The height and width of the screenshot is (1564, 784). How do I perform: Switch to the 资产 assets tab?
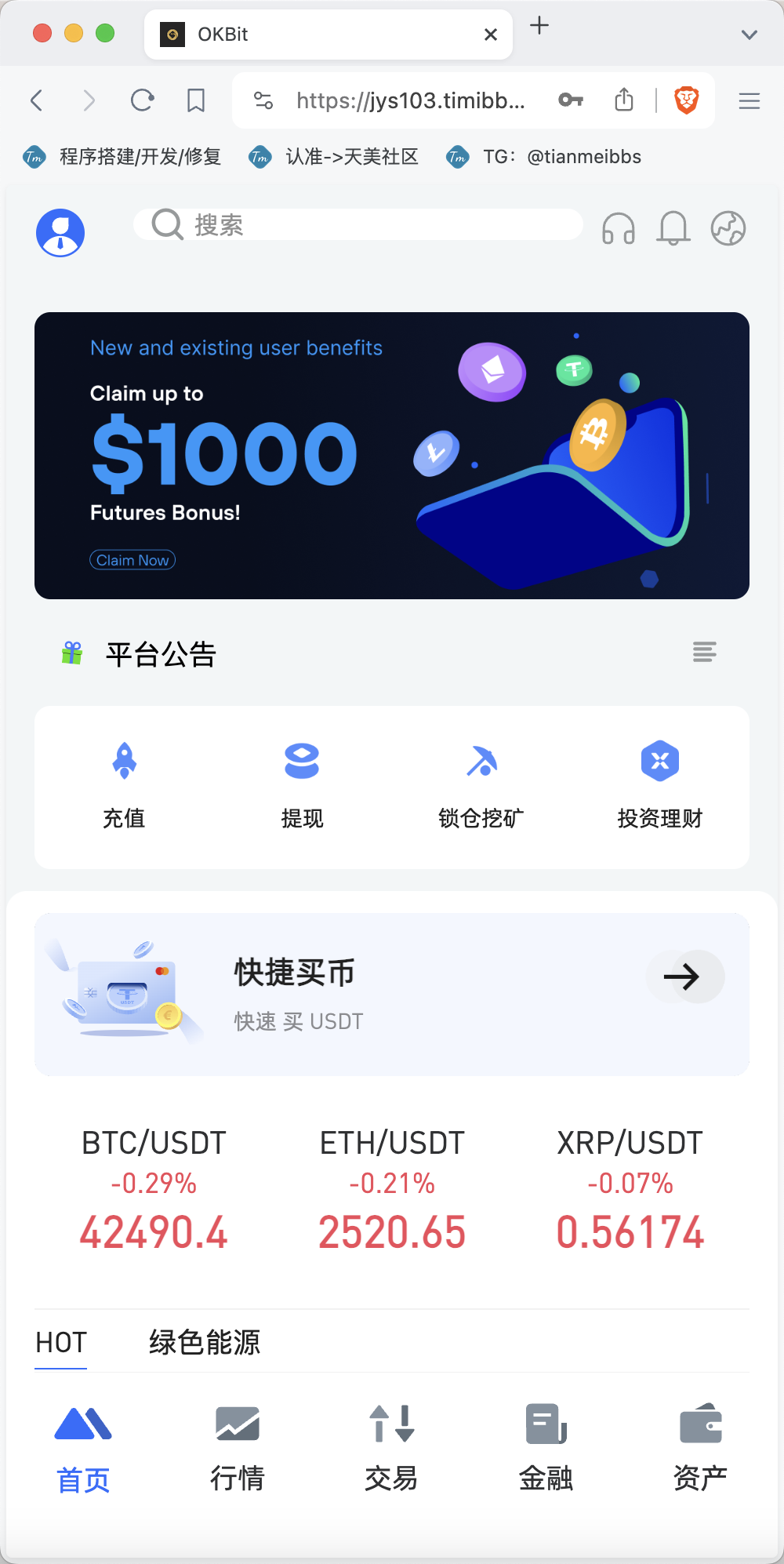[x=700, y=1448]
